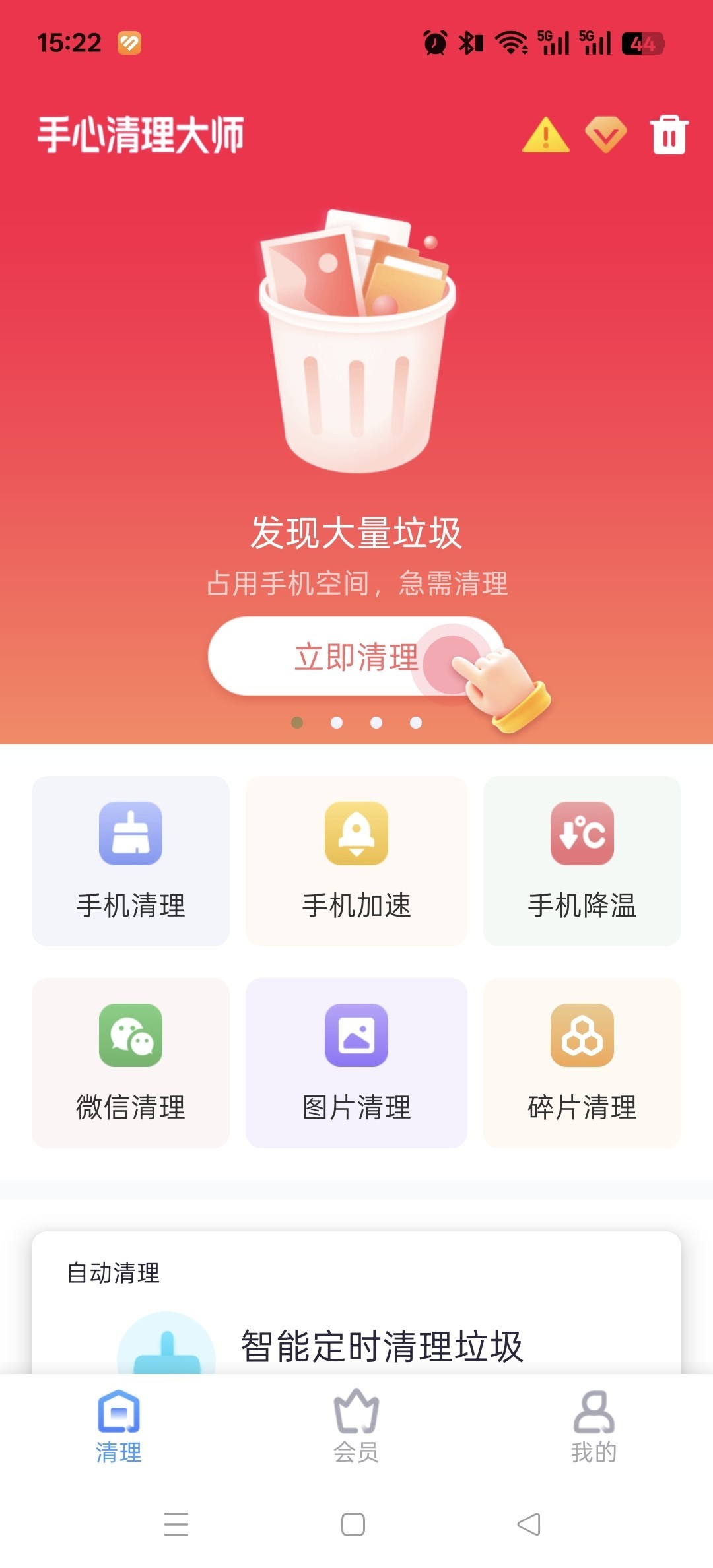
Task: Tap the trash can icon in header
Action: [x=669, y=135]
